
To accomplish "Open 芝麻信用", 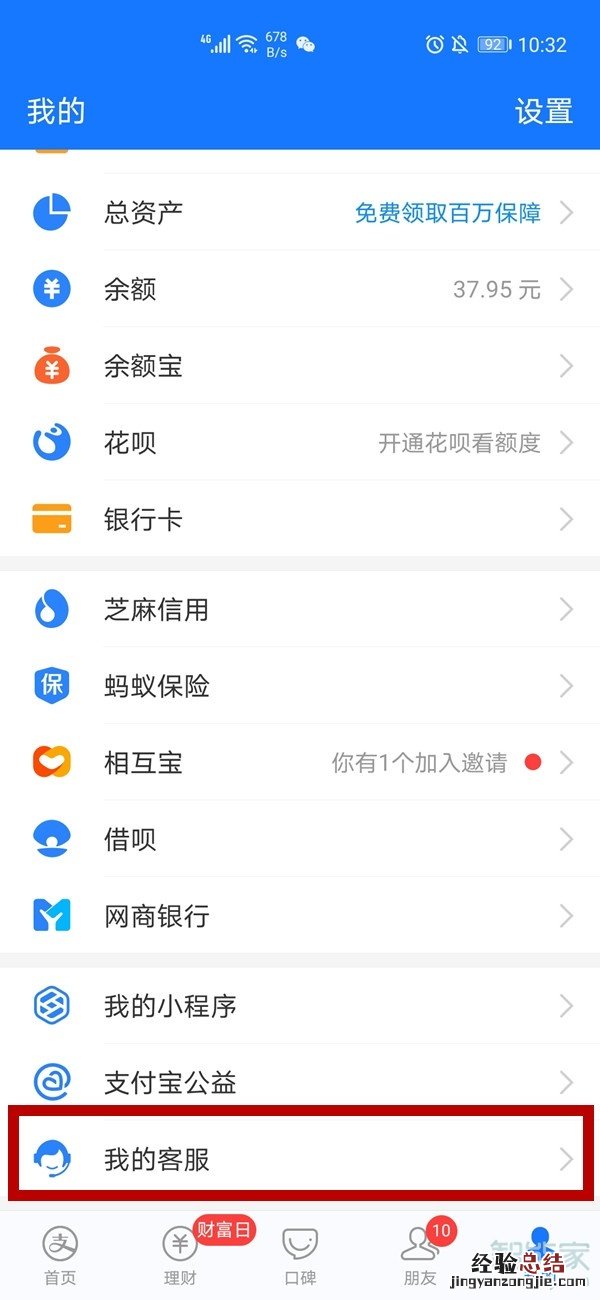I will [x=300, y=609].
